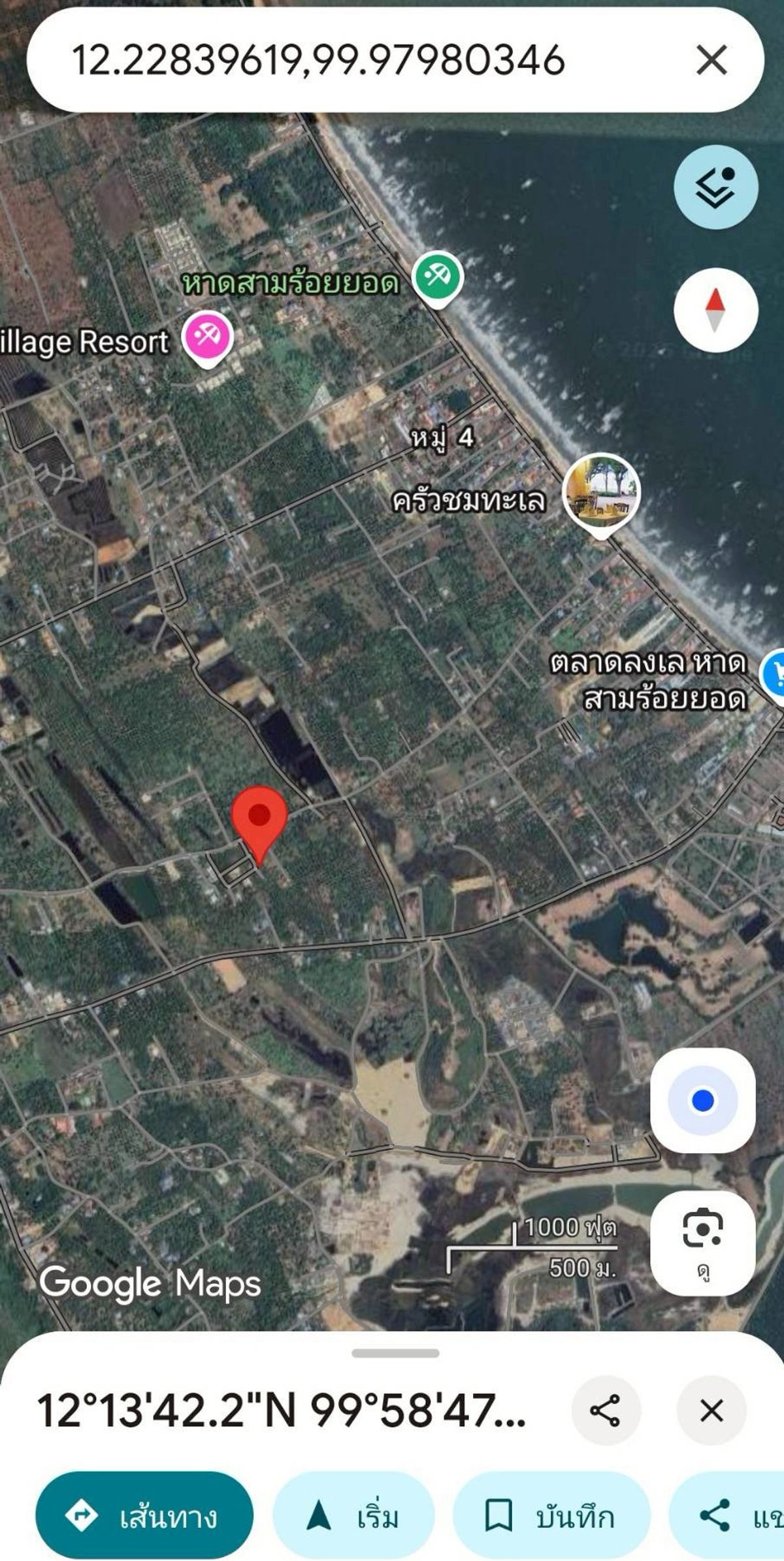Open the หาดสามร้อยยอด beach marker

click(439, 278)
